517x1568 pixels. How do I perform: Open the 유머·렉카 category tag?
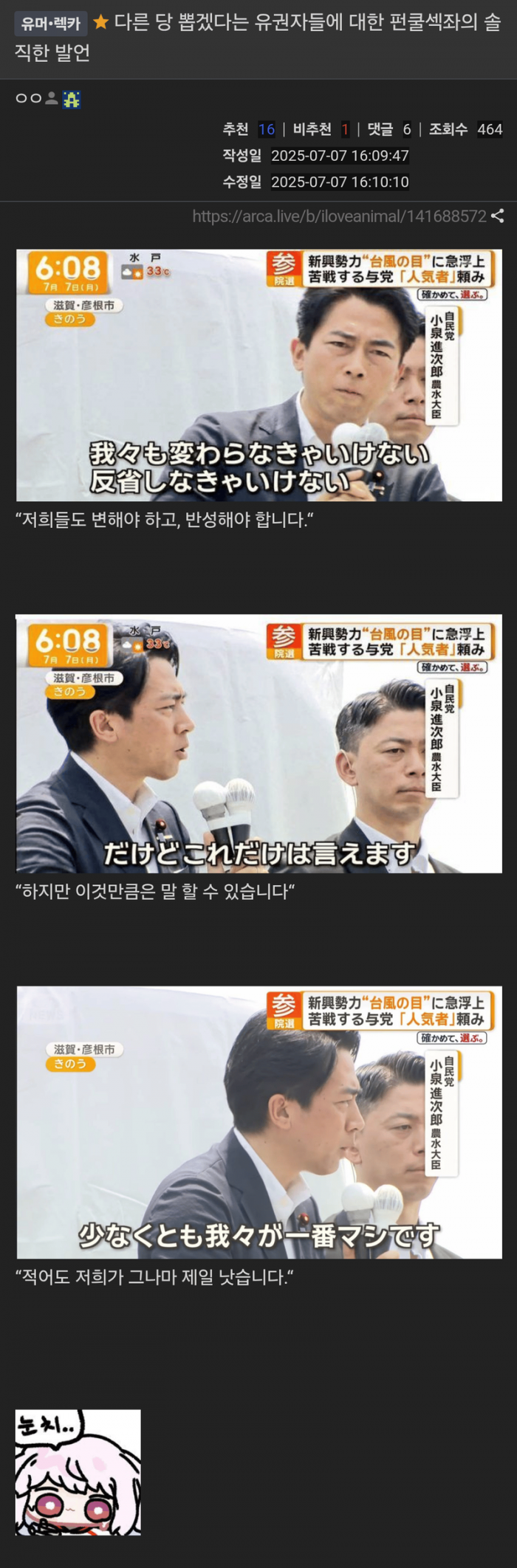pyautogui.click(x=50, y=24)
